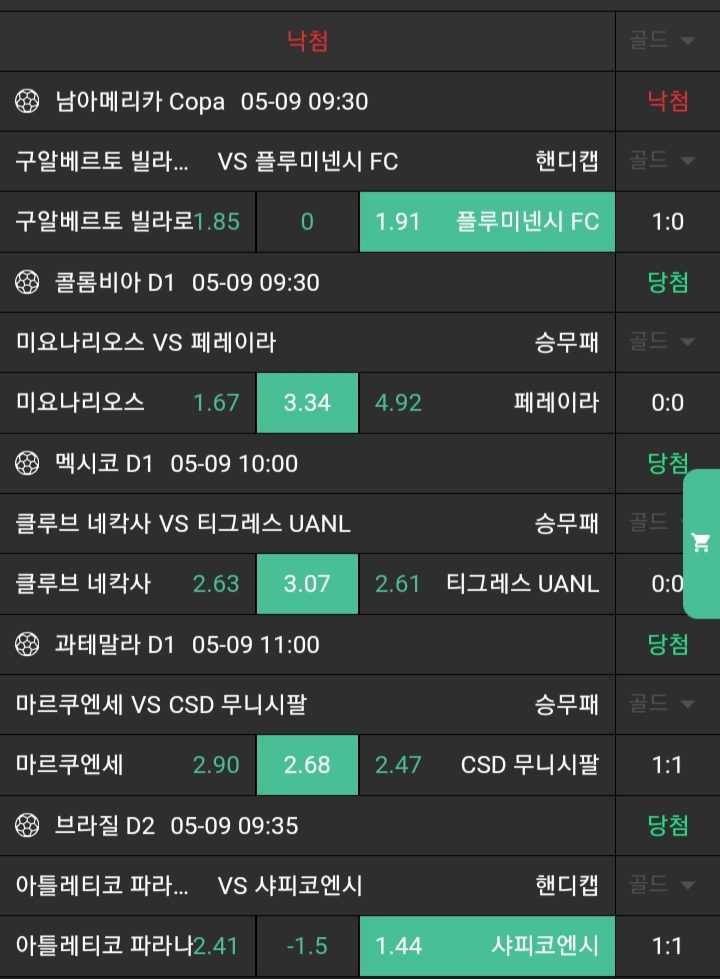Select the 3.07 draw odds for 클루브 네칵사 match
Image resolution: width=720 pixels, height=979 pixels.
click(x=307, y=583)
